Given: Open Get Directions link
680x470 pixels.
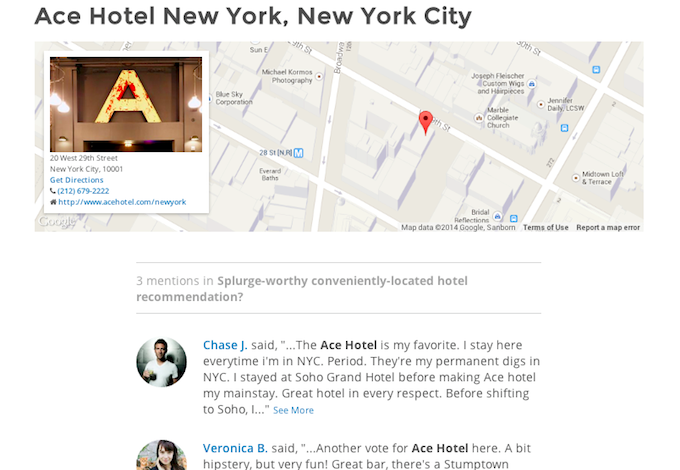Looking at the screenshot, I should click(x=76, y=180).
